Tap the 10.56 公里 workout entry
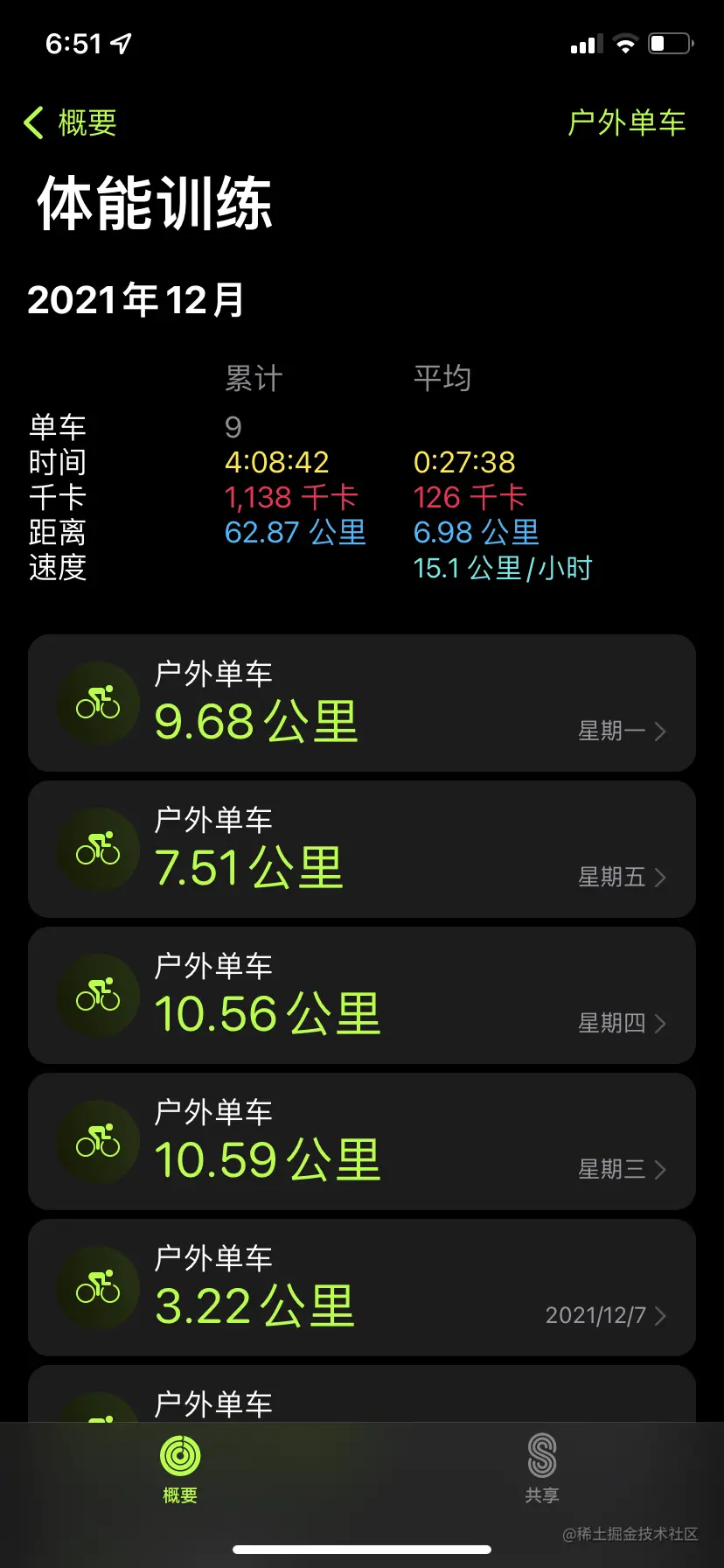Screen dimensions: 724x1568 tap(362, 995)
